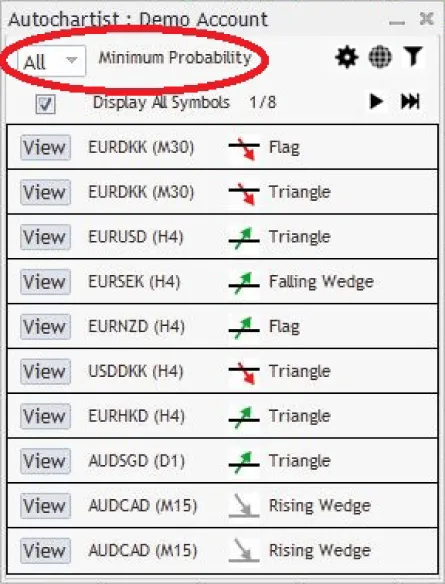Go to the next results page
The width and height of the screenshot is (445, 584).
[376, 101]
